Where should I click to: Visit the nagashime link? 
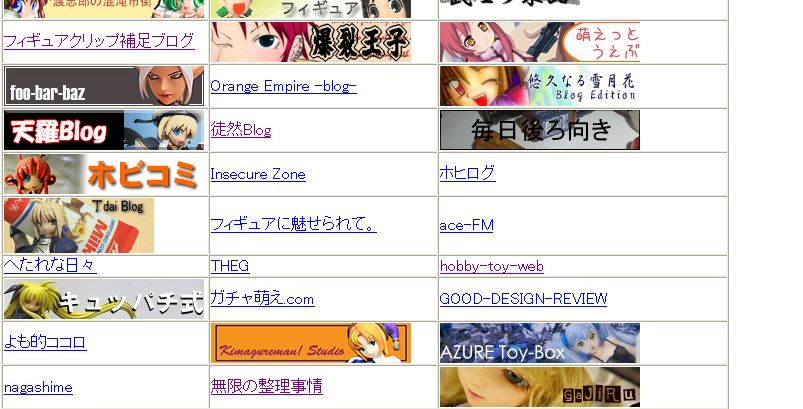(x=38, y=387)
